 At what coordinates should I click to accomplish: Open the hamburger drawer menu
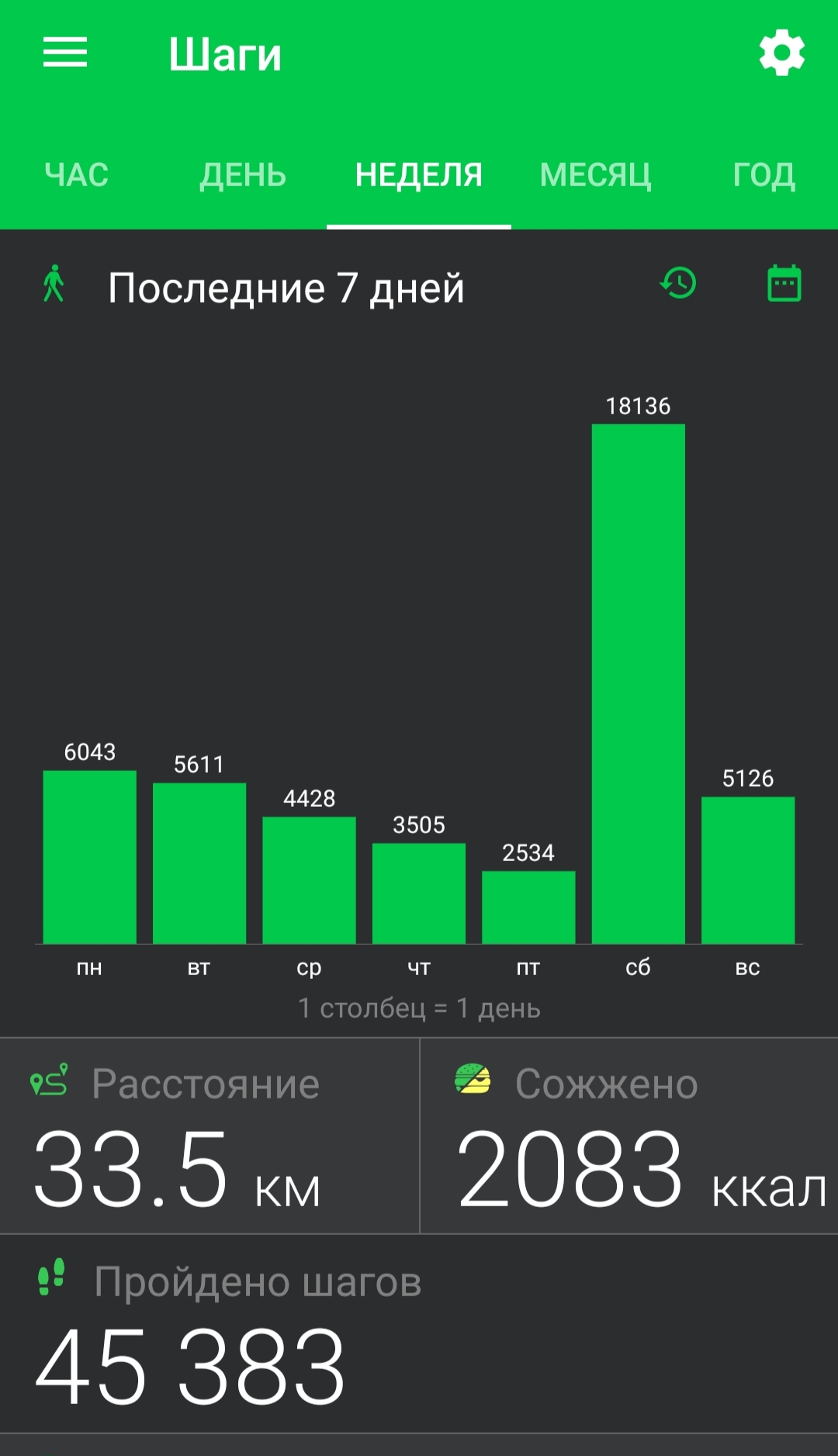click(x=65, y=53)
